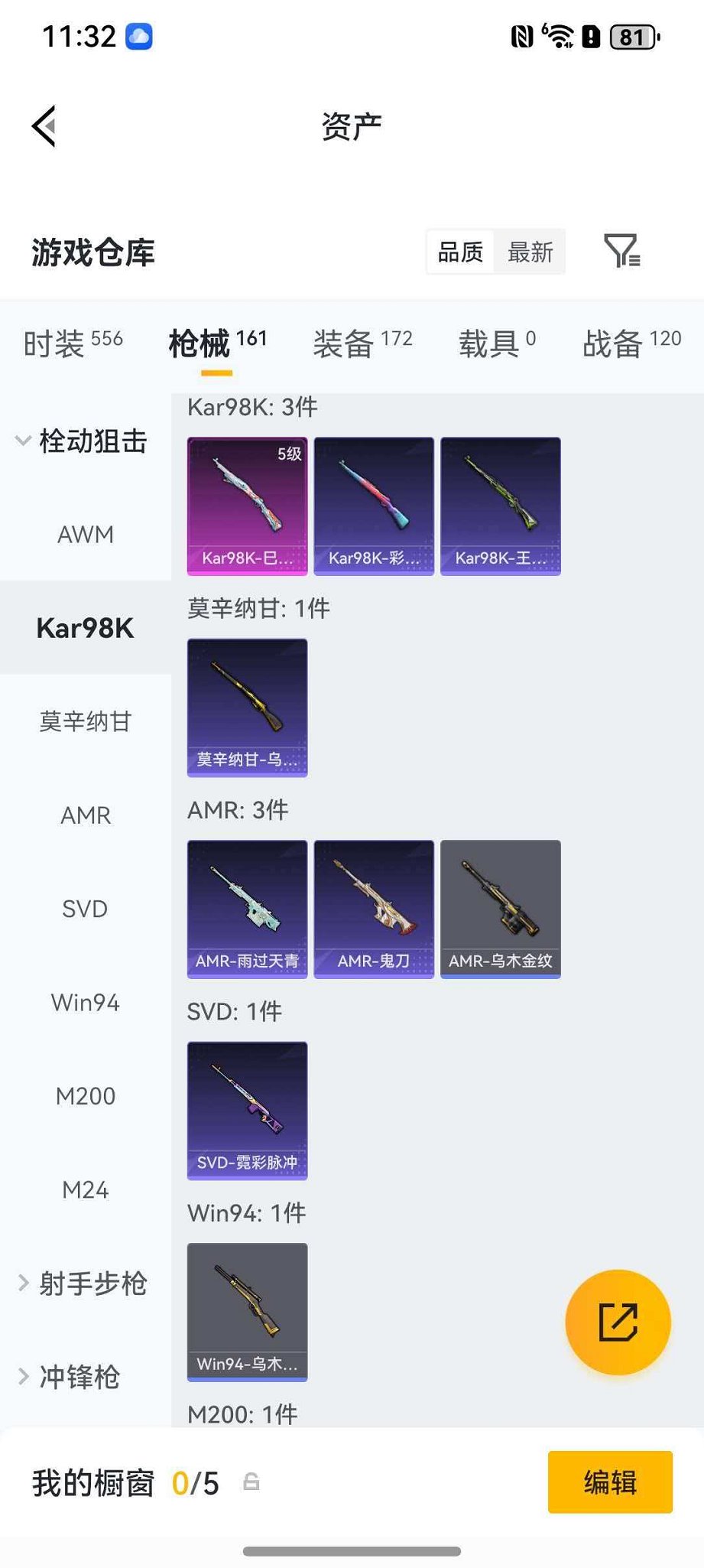View the SVD-霓彩脉冲 skin details
The width and height of the screenshot is (704, 1568).
point(246,1111)
